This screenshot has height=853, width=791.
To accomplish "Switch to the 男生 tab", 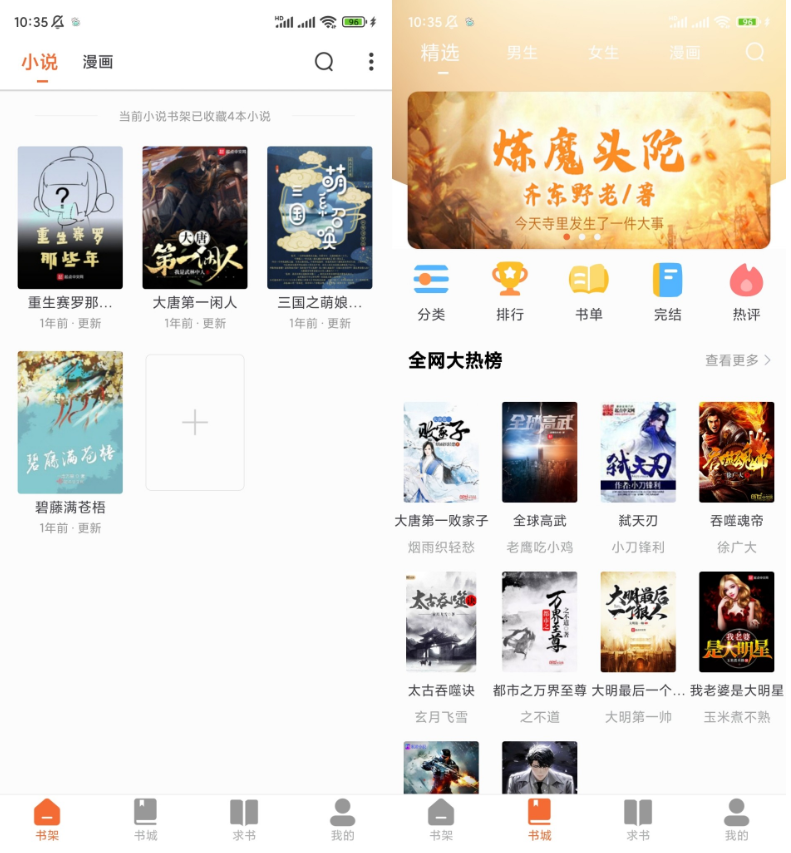I will [522, 53].
